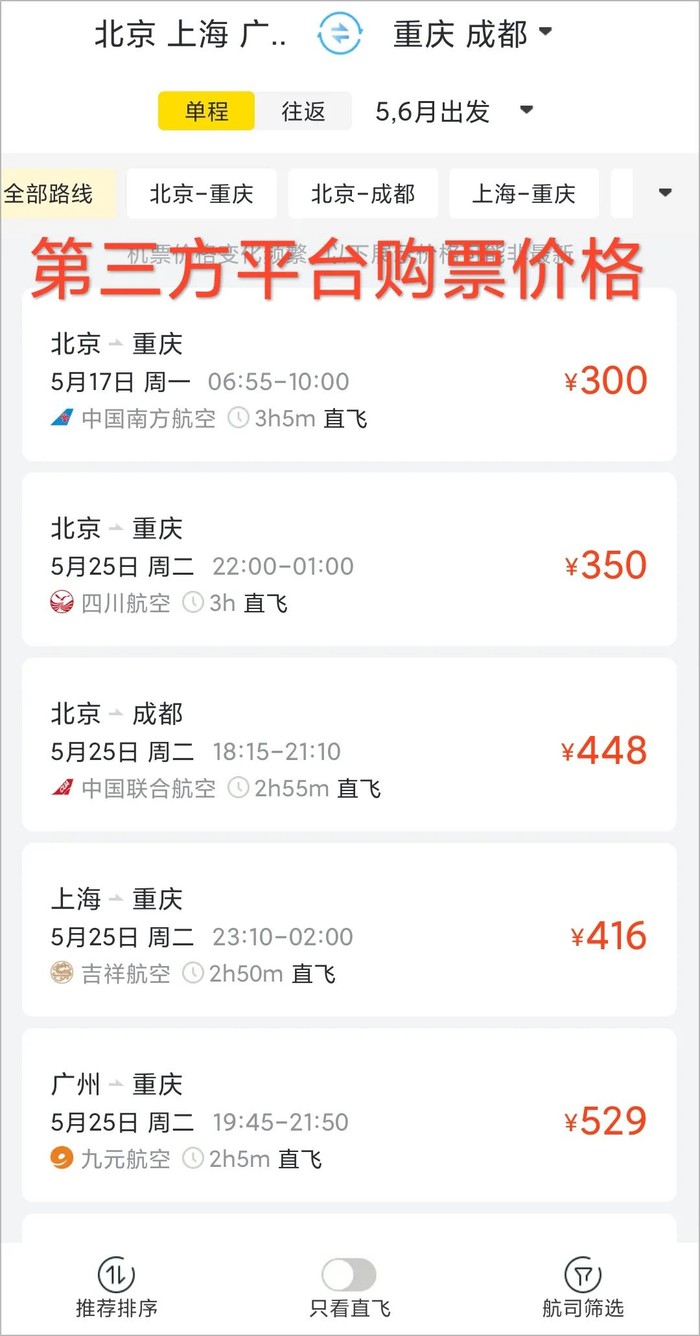Filter by 北京-重庆 route chip

[201, 193]
